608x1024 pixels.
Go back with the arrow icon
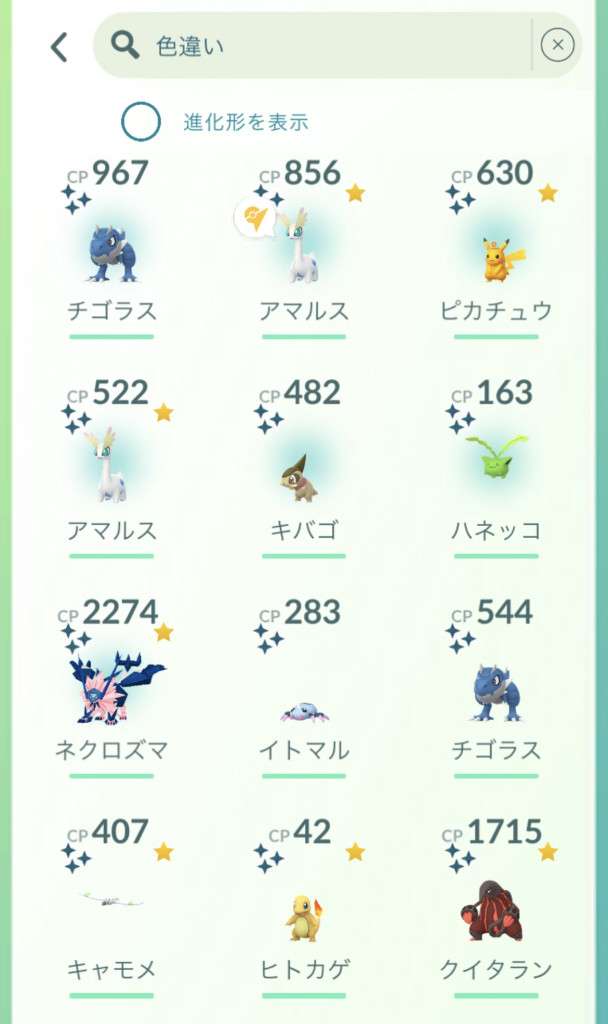59,46
